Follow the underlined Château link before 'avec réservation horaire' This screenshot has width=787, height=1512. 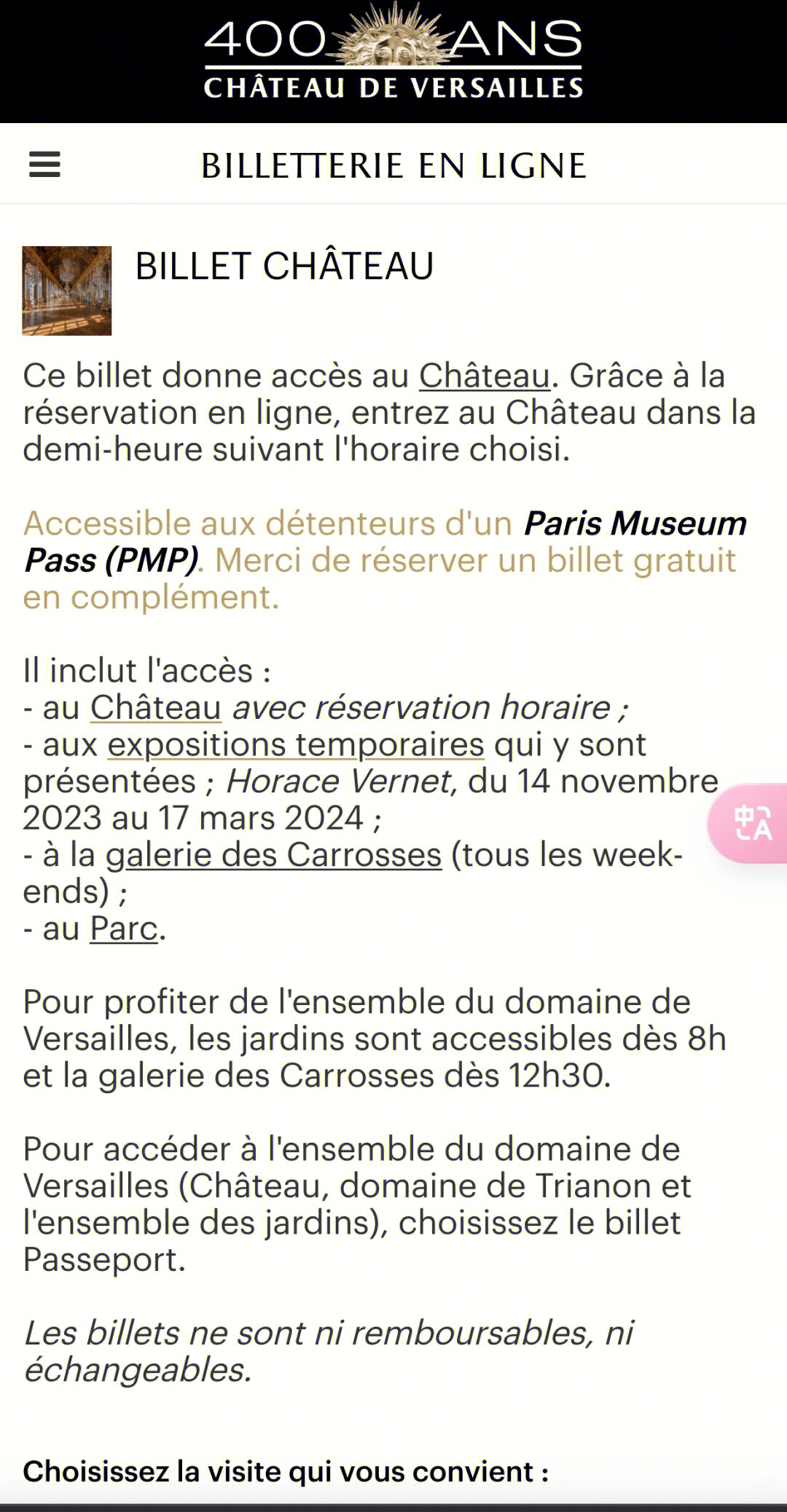[155, 707]
